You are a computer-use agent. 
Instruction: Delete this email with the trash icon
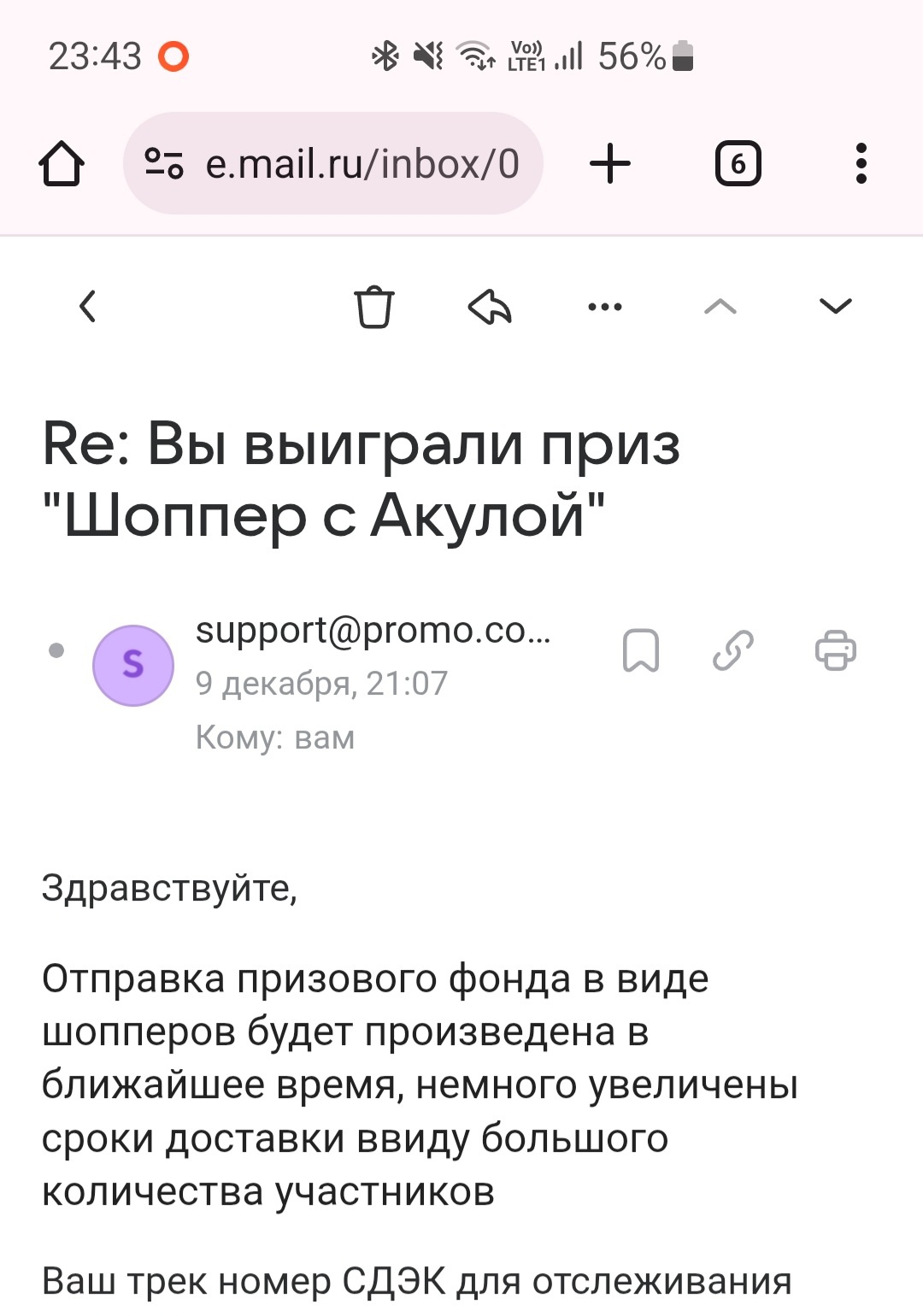click(373, 307)
